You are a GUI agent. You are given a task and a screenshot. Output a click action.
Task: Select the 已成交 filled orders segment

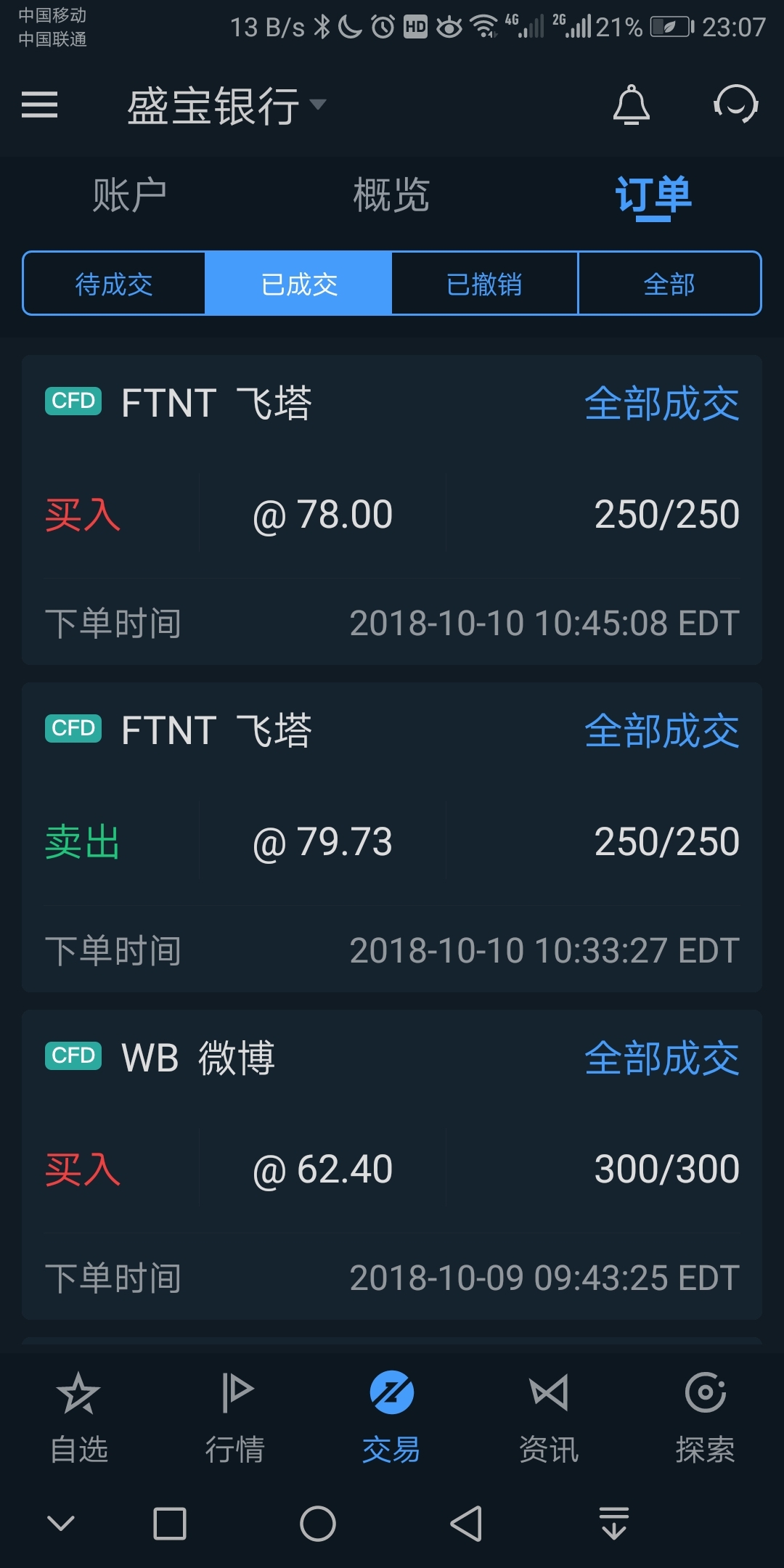299,284
